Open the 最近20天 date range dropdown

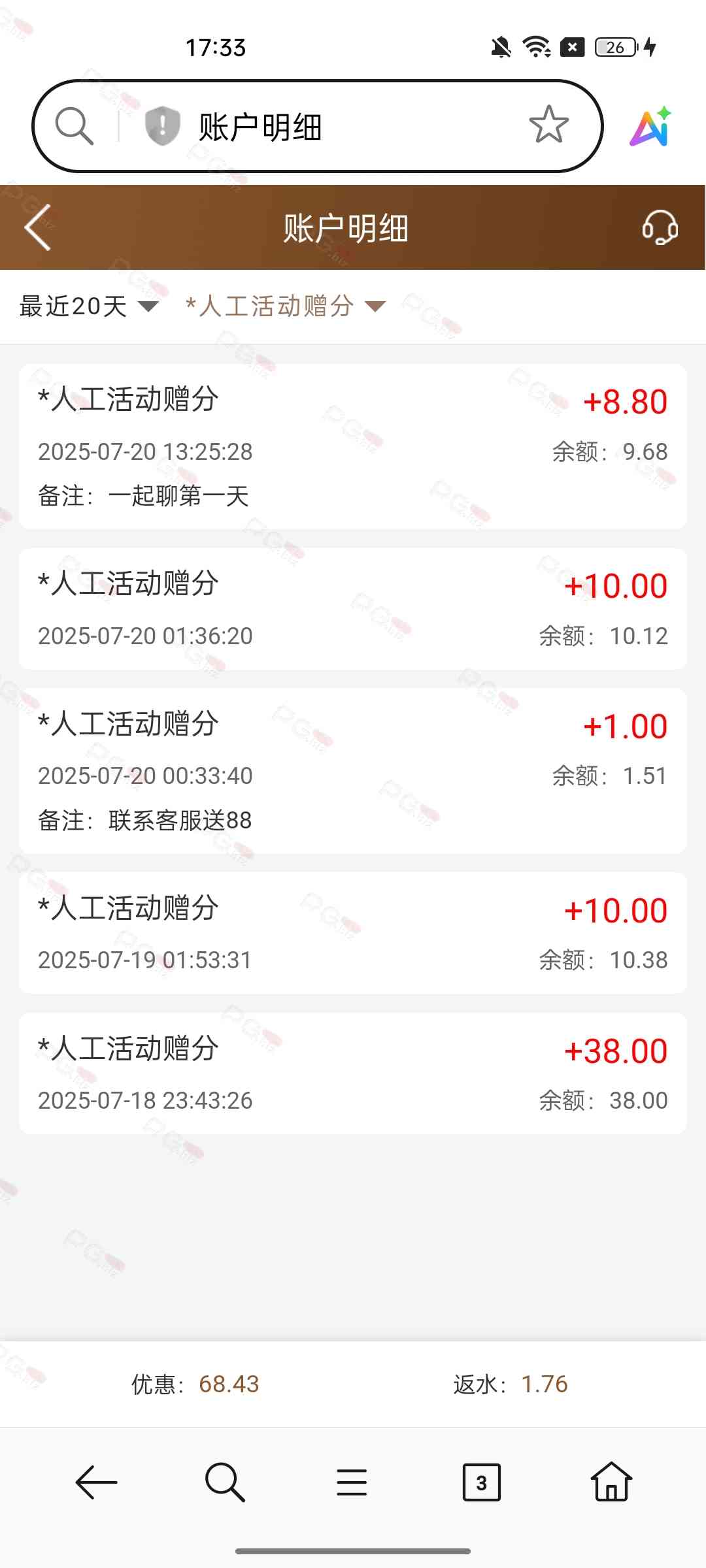(x=89, y=306)
